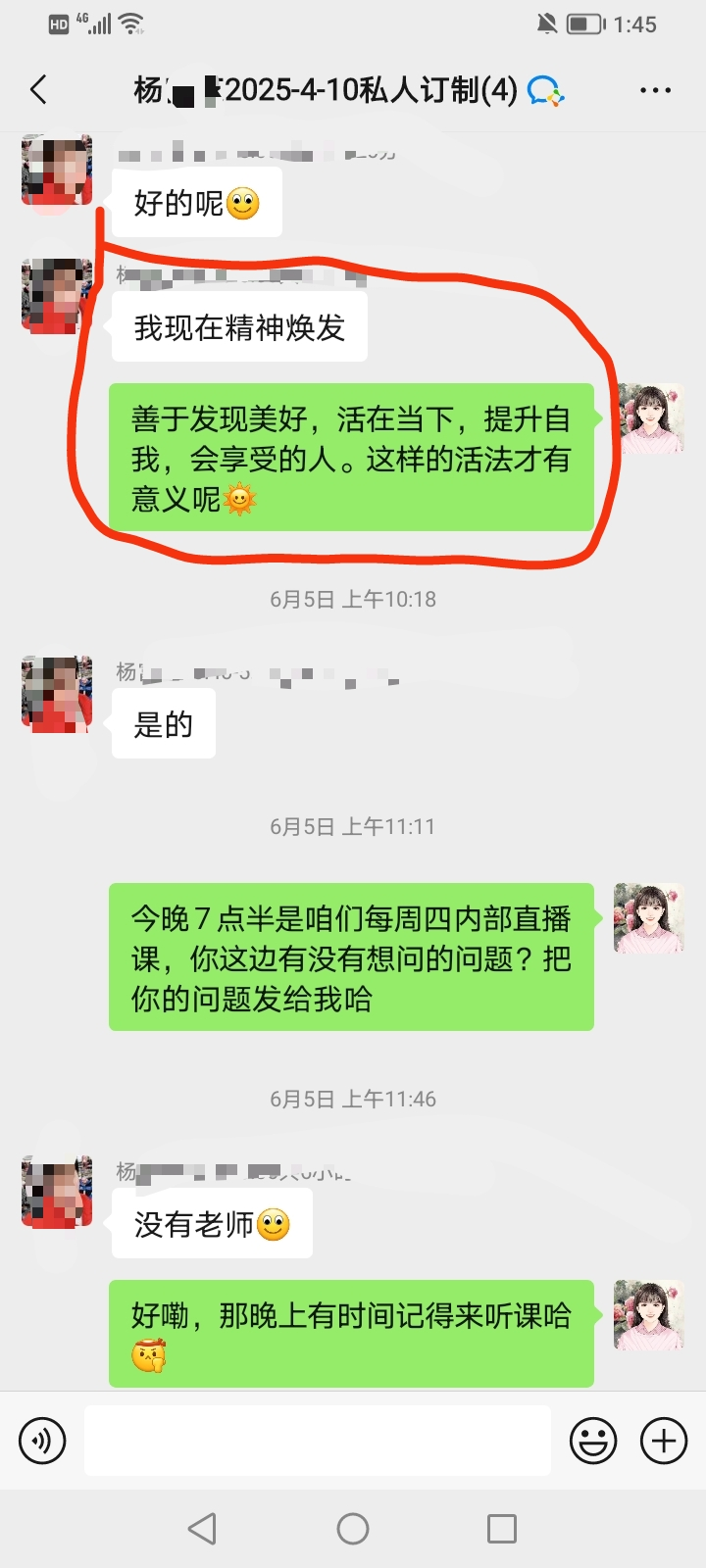
Task: Focus the message text field
Action: click(317, 1441)
